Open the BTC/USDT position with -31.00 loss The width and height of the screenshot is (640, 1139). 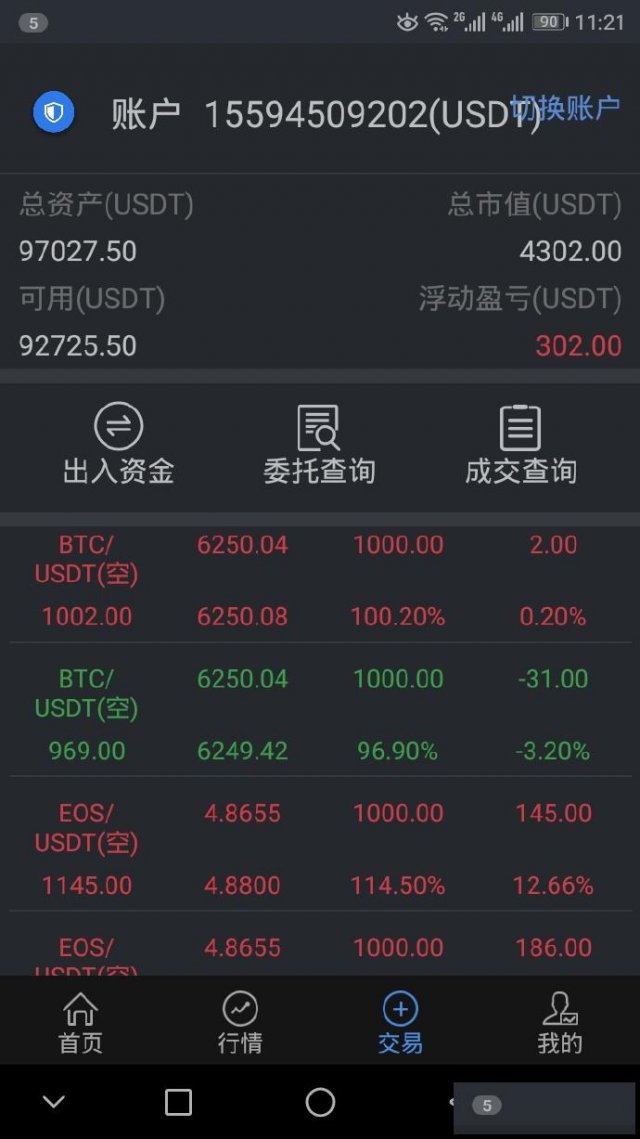pos(320,714)
